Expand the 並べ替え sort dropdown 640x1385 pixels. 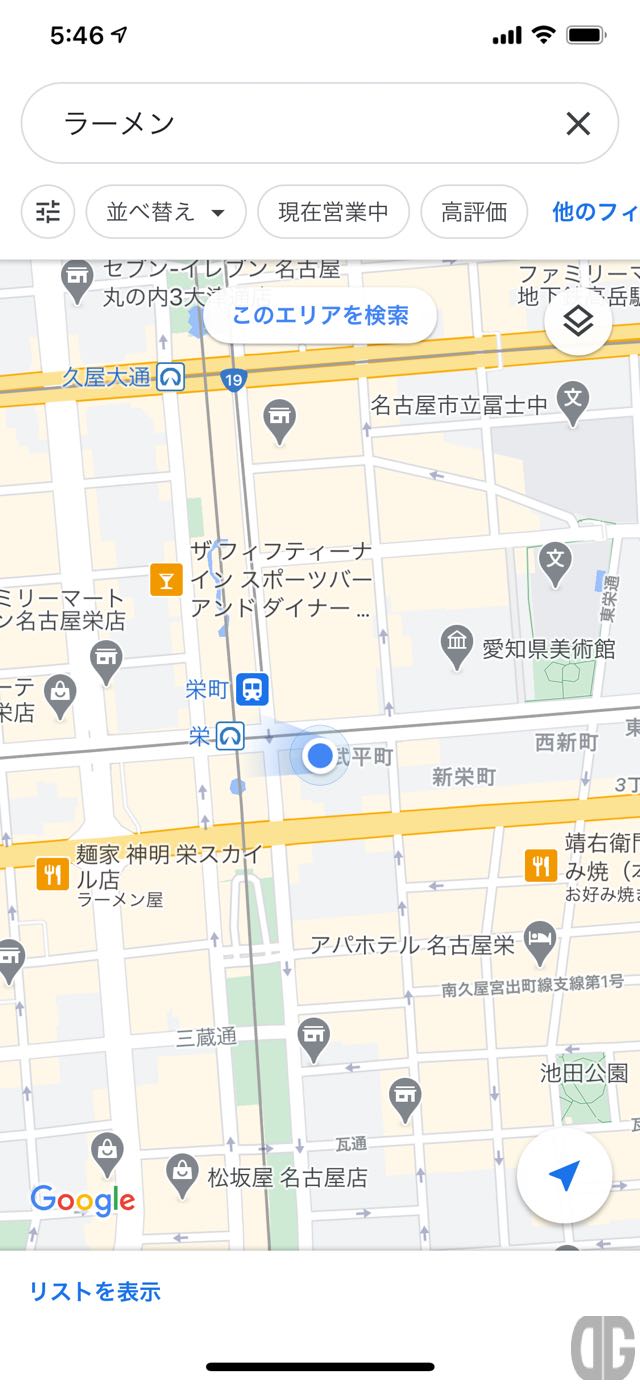coord(166,212)
